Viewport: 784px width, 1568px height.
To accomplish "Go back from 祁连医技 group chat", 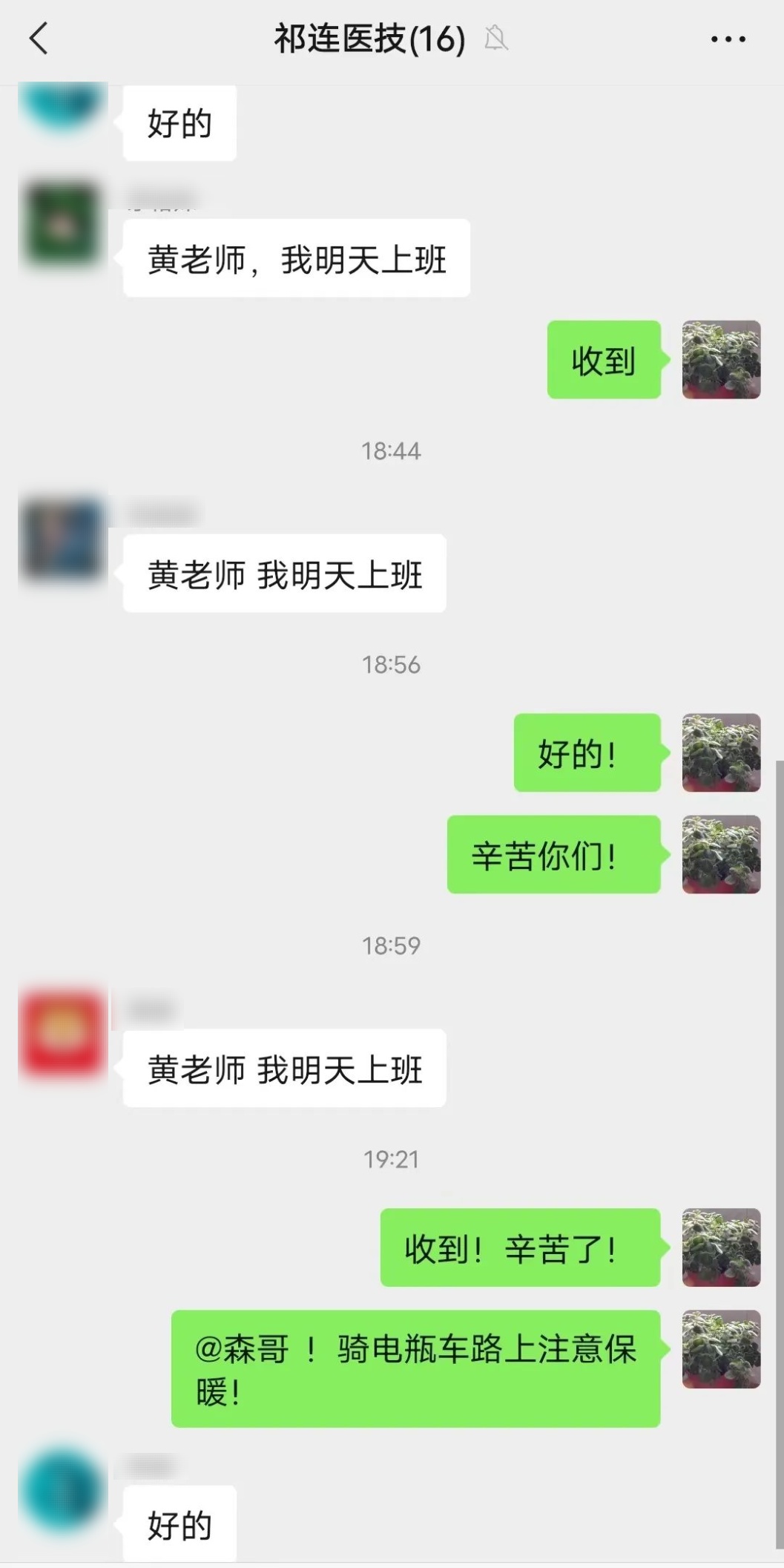I will click(39, 39).
